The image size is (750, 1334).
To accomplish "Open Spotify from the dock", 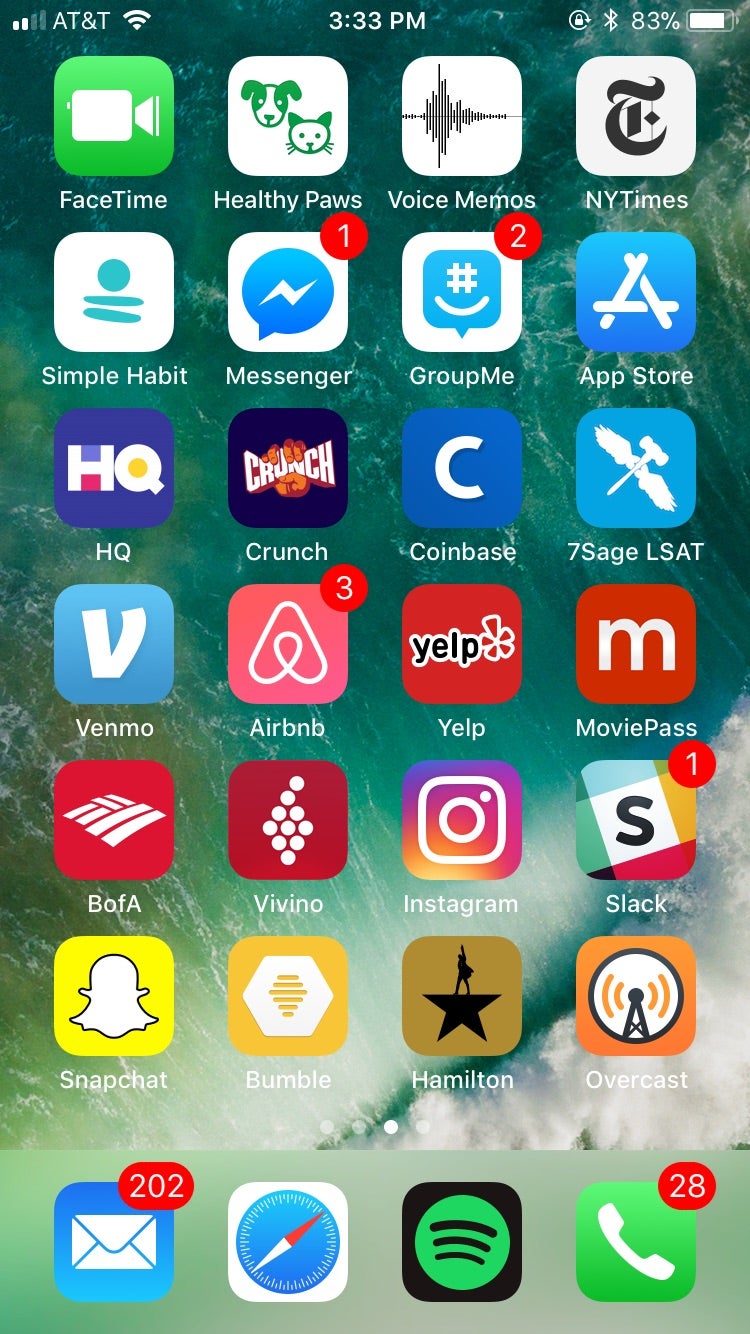I will [462, 1242].
